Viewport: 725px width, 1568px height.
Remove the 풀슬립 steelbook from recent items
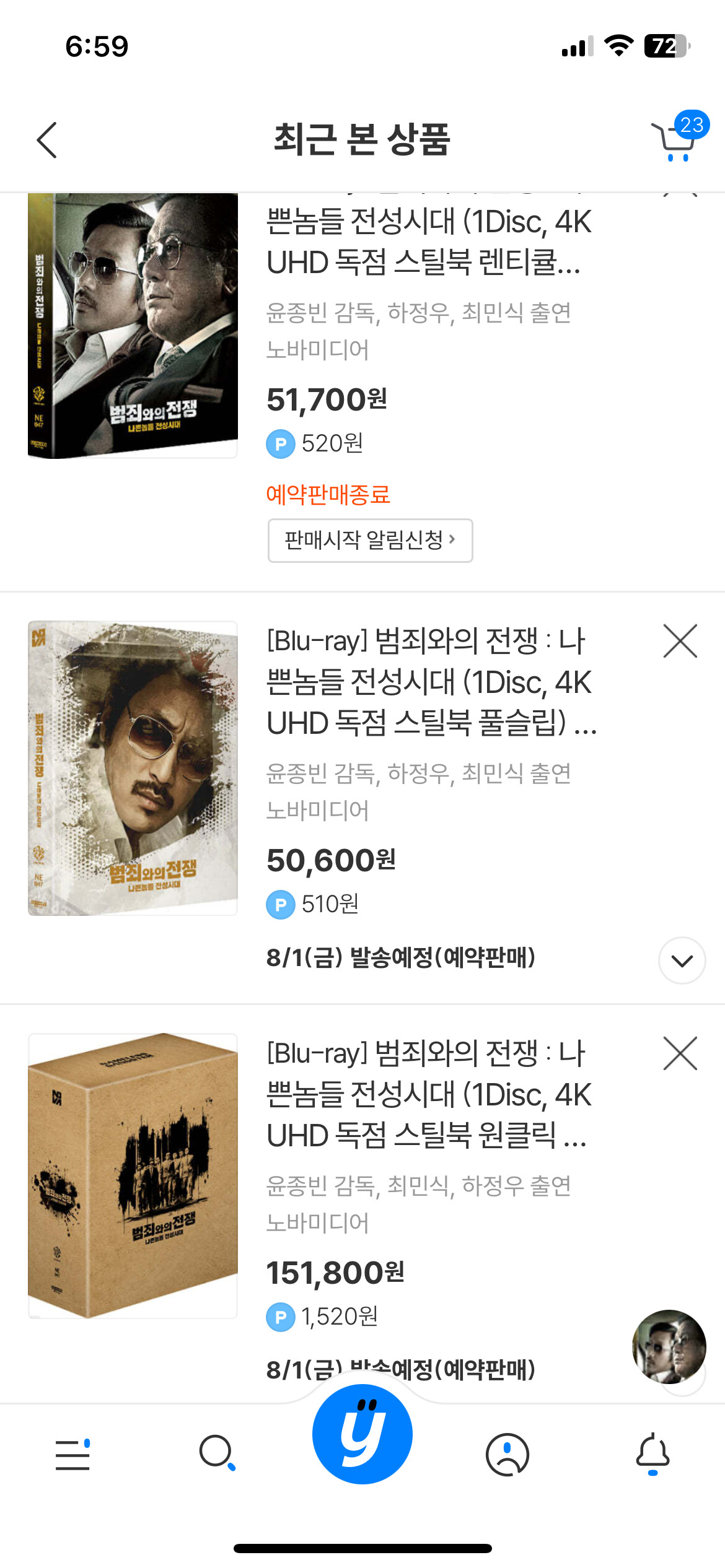680,641
